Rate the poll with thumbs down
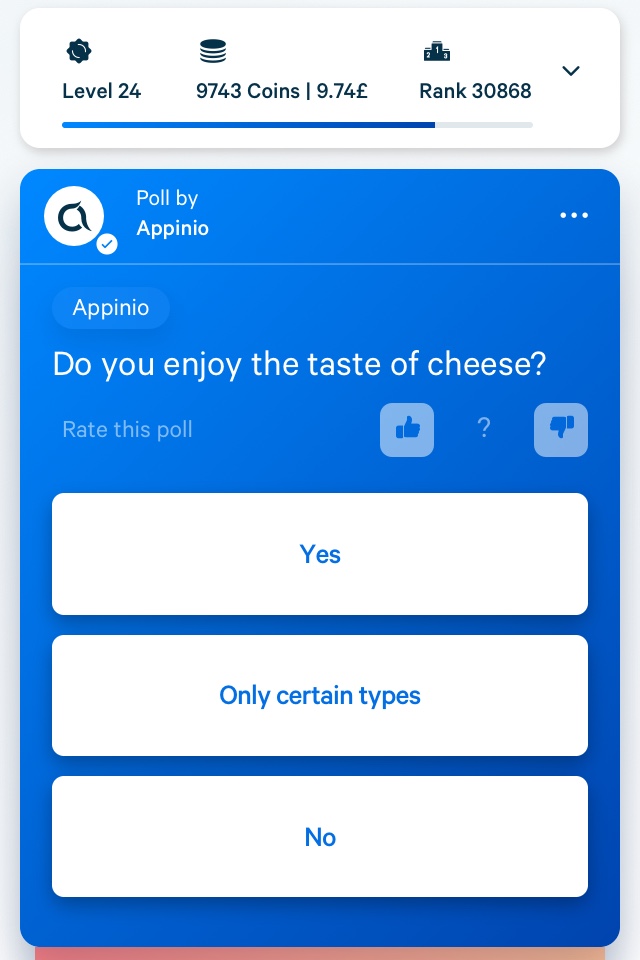This screenshot has width=640, height=960. coord(561,430)
